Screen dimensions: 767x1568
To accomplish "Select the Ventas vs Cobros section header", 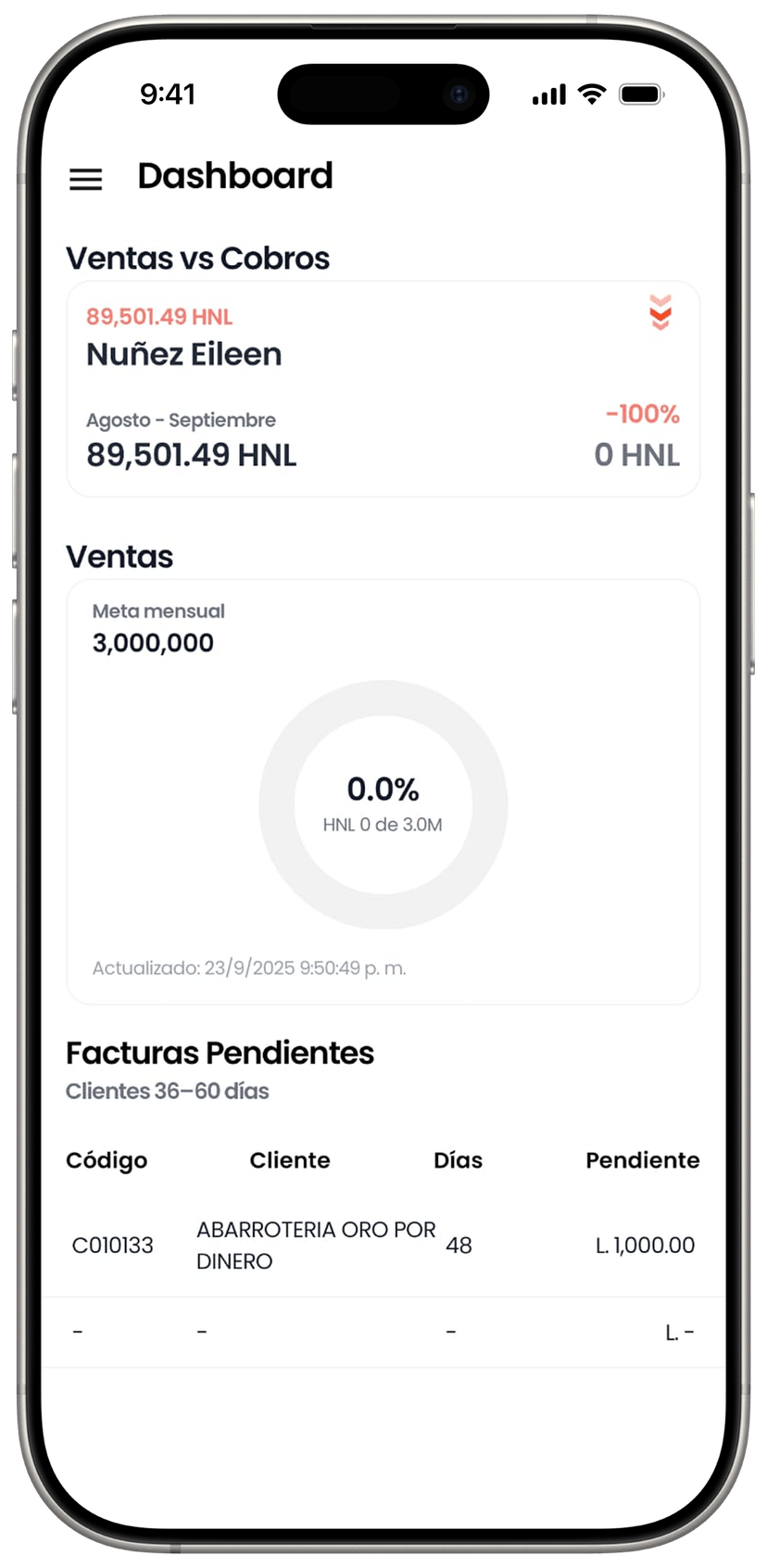I will (x=197, y=259).
